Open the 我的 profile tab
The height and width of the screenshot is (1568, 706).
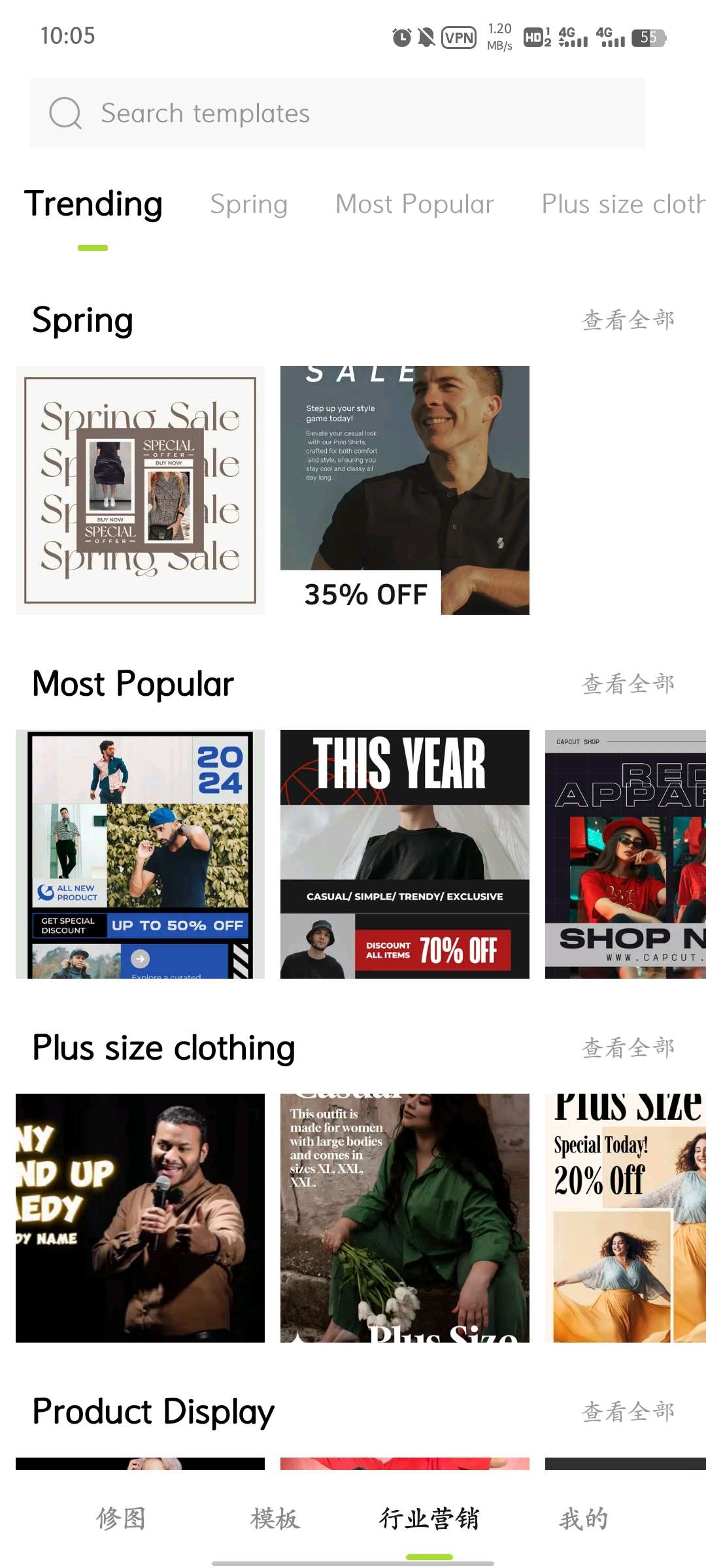[x=584, y=1519]
